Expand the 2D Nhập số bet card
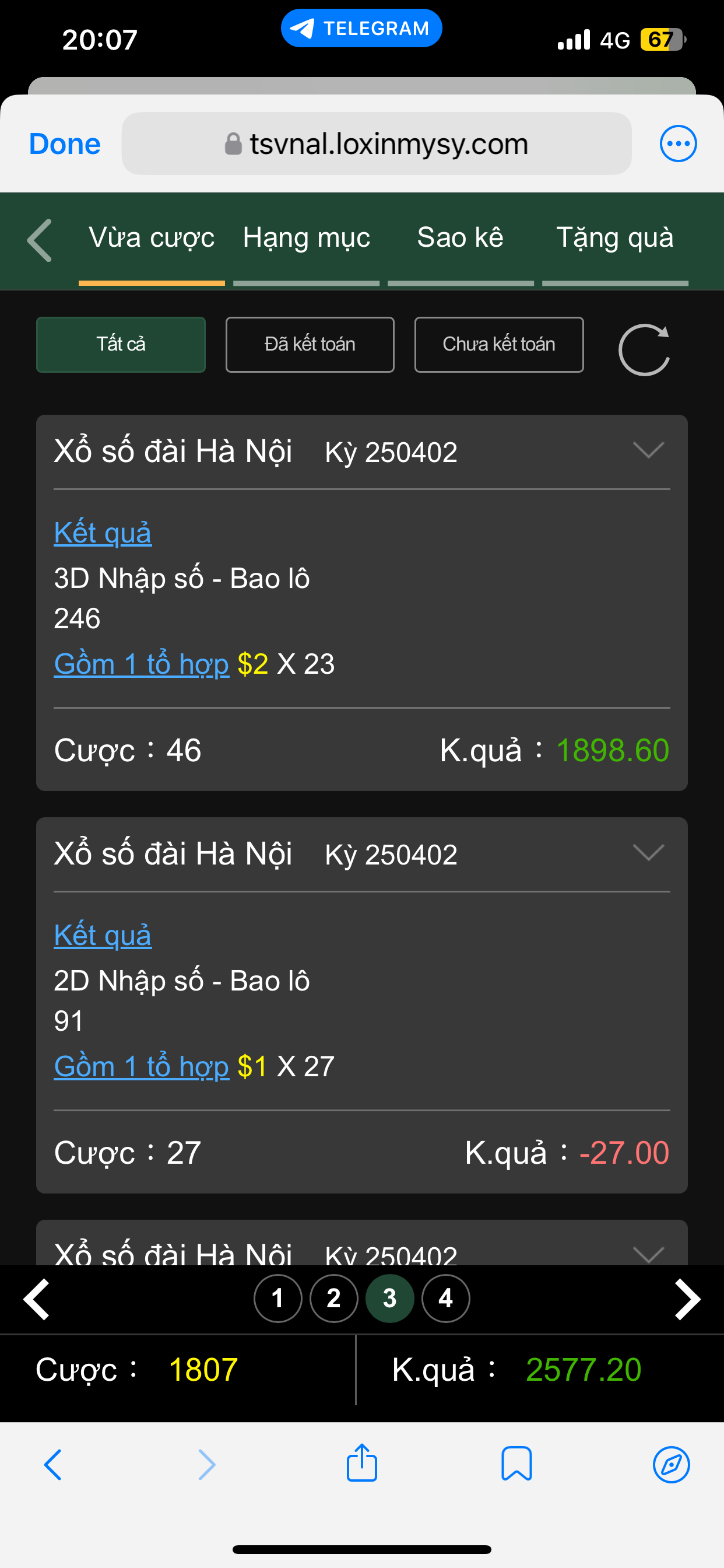 click(x=648, y=853)
